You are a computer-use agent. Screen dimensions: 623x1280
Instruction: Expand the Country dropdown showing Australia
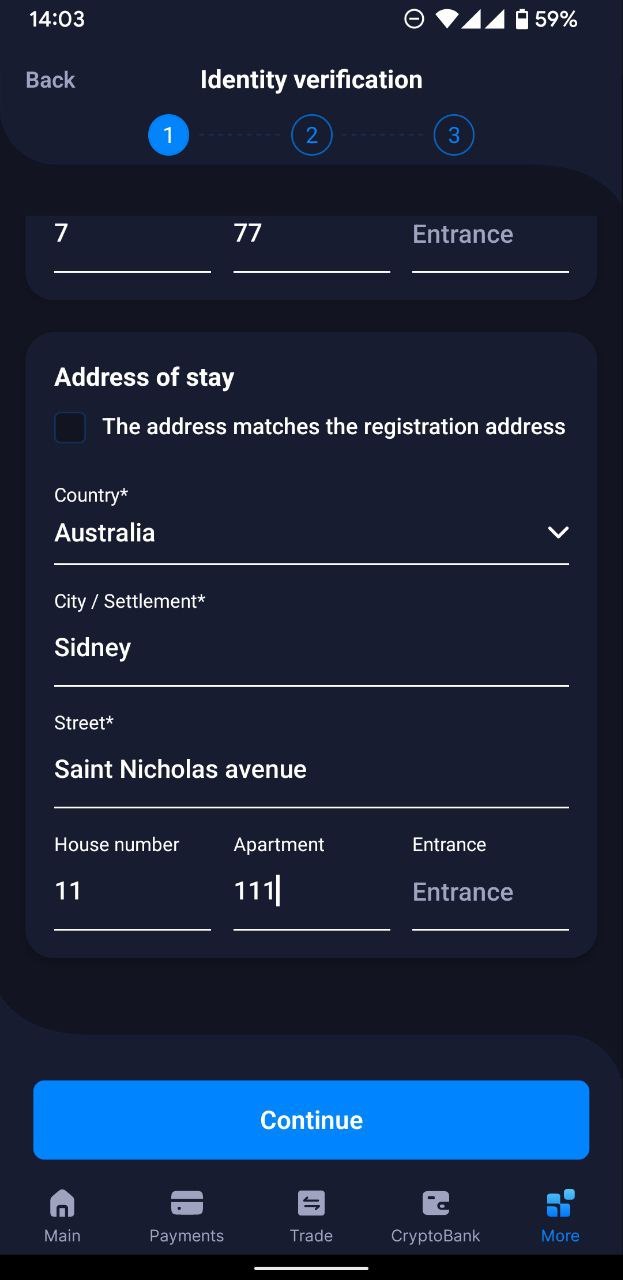pos(311,533)
